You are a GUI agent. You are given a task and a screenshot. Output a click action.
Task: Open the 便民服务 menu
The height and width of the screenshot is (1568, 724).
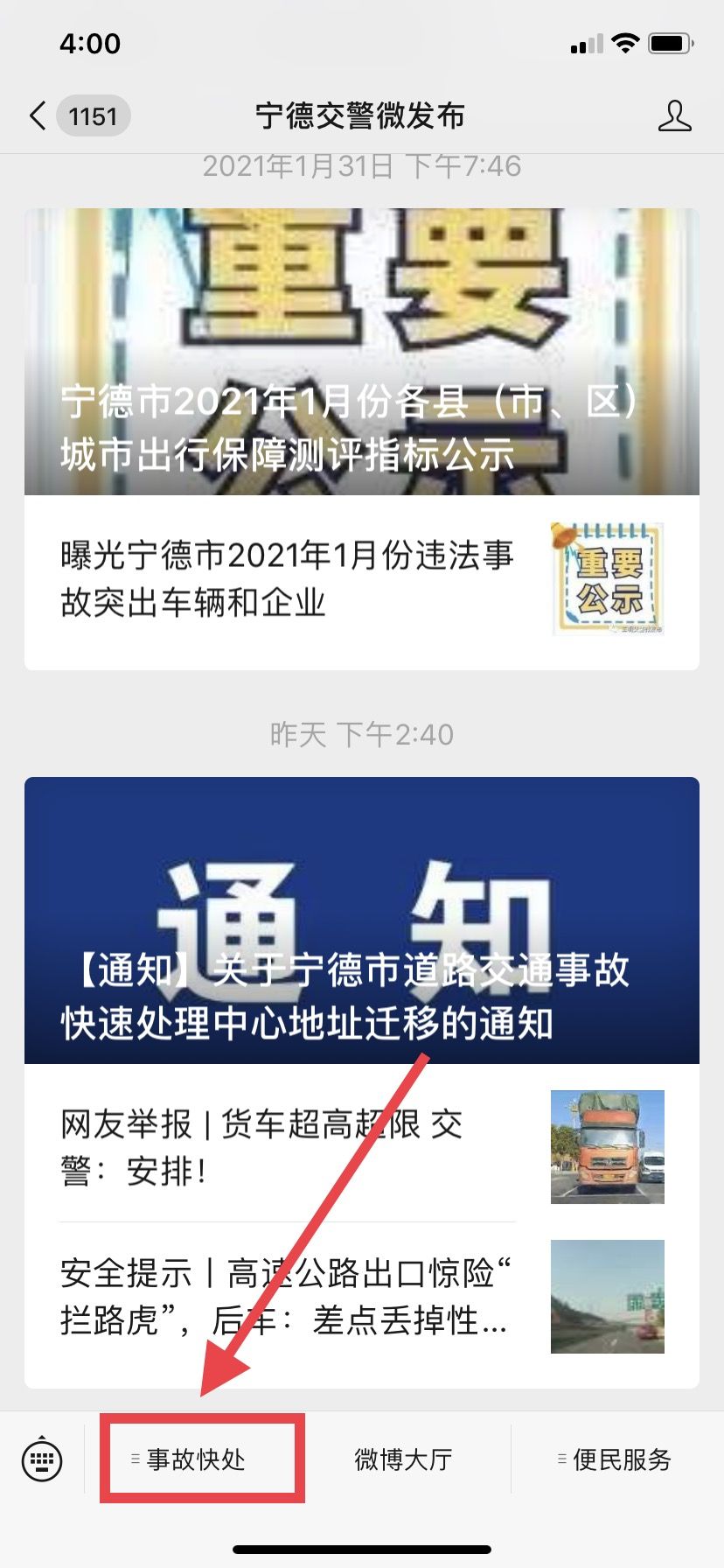[x=616, y=1459]
